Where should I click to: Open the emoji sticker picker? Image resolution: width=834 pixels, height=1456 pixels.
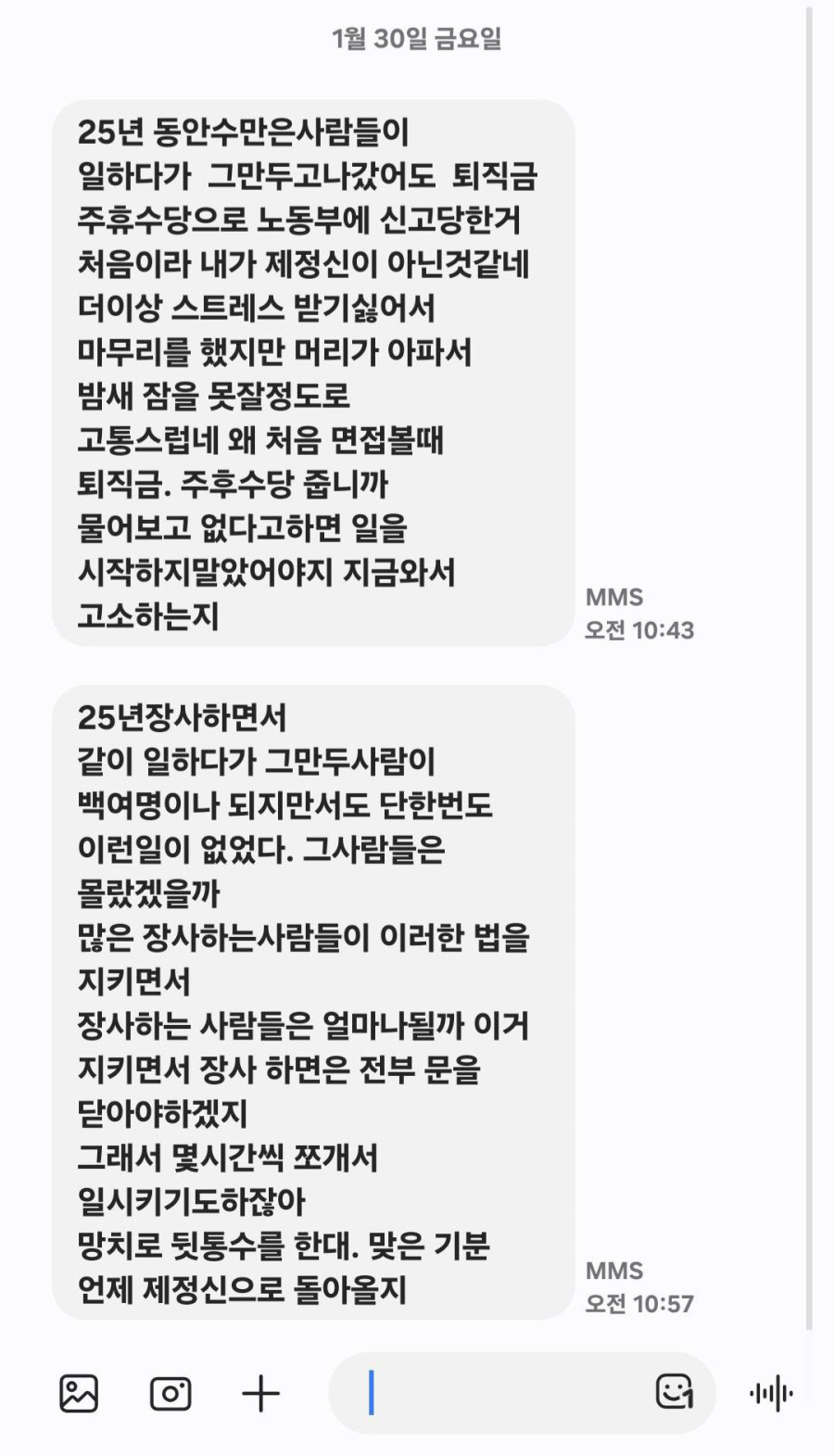pos(674,1391)
